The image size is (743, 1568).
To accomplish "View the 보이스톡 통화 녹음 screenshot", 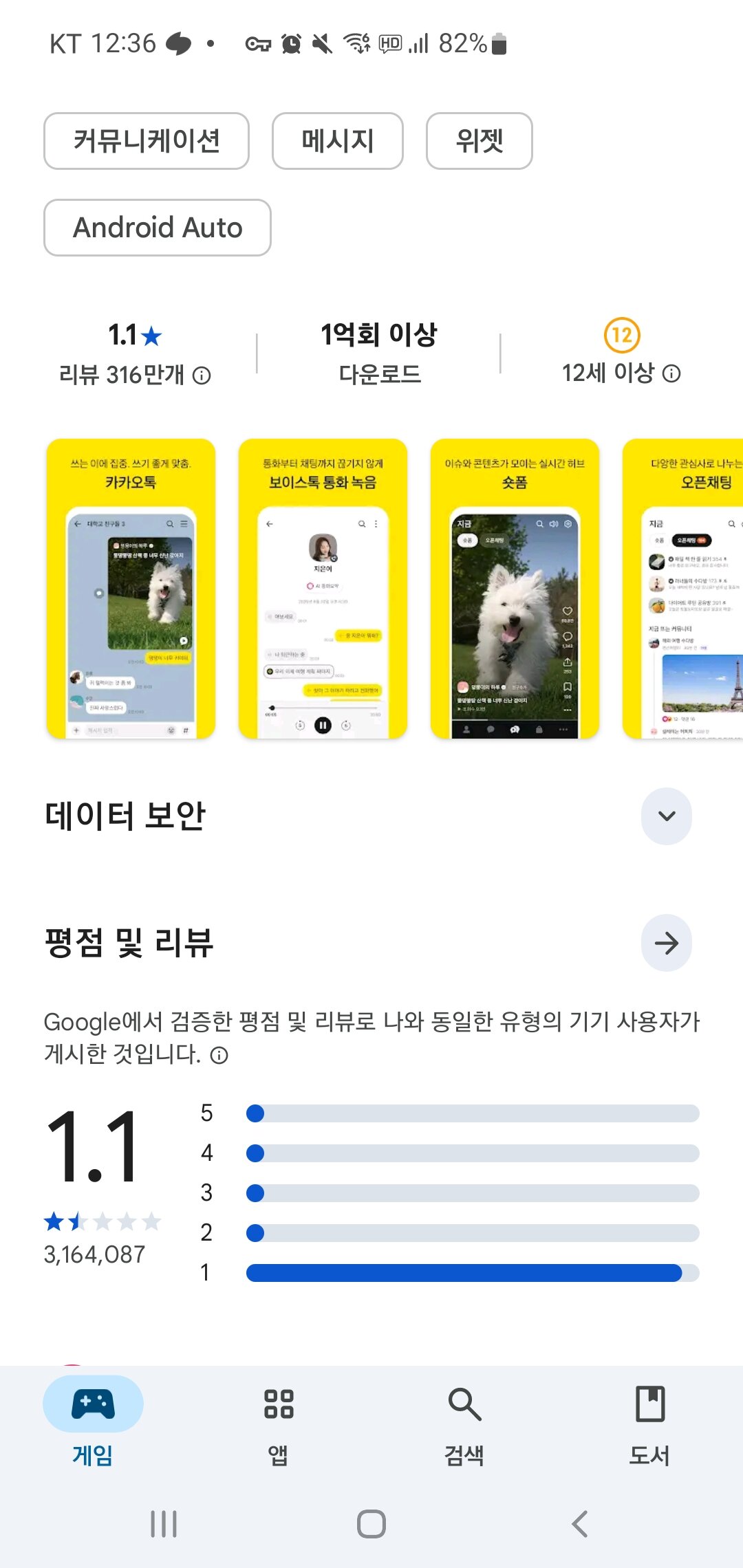I will pos(323,589).
